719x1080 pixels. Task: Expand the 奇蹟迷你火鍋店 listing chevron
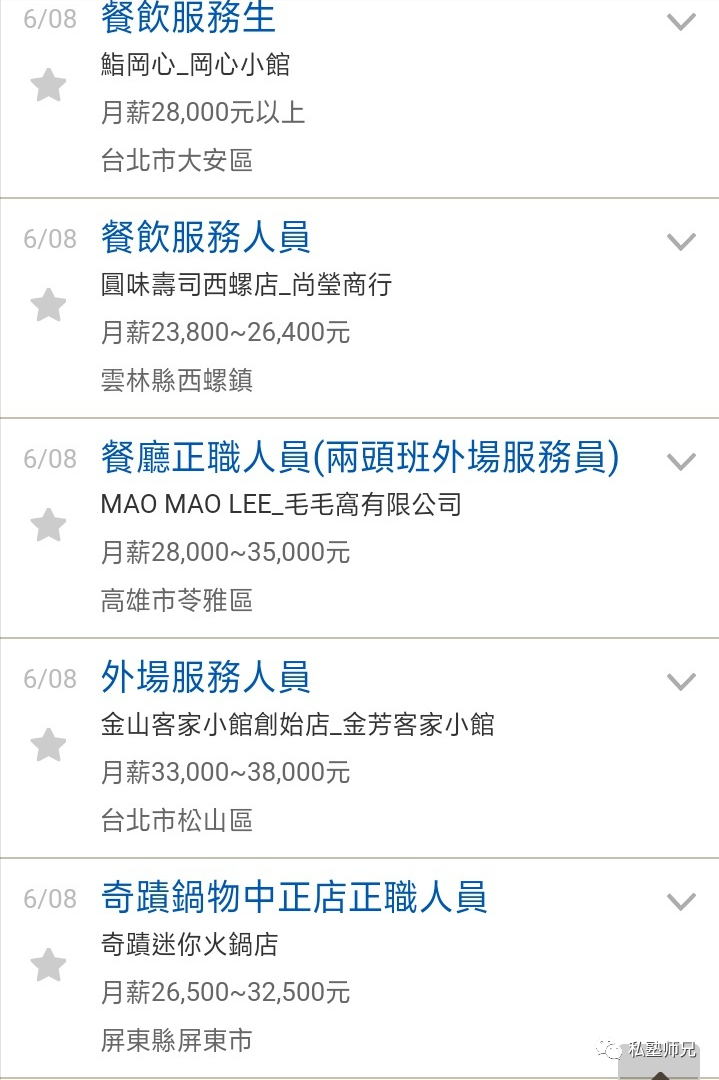click(681, 901)
